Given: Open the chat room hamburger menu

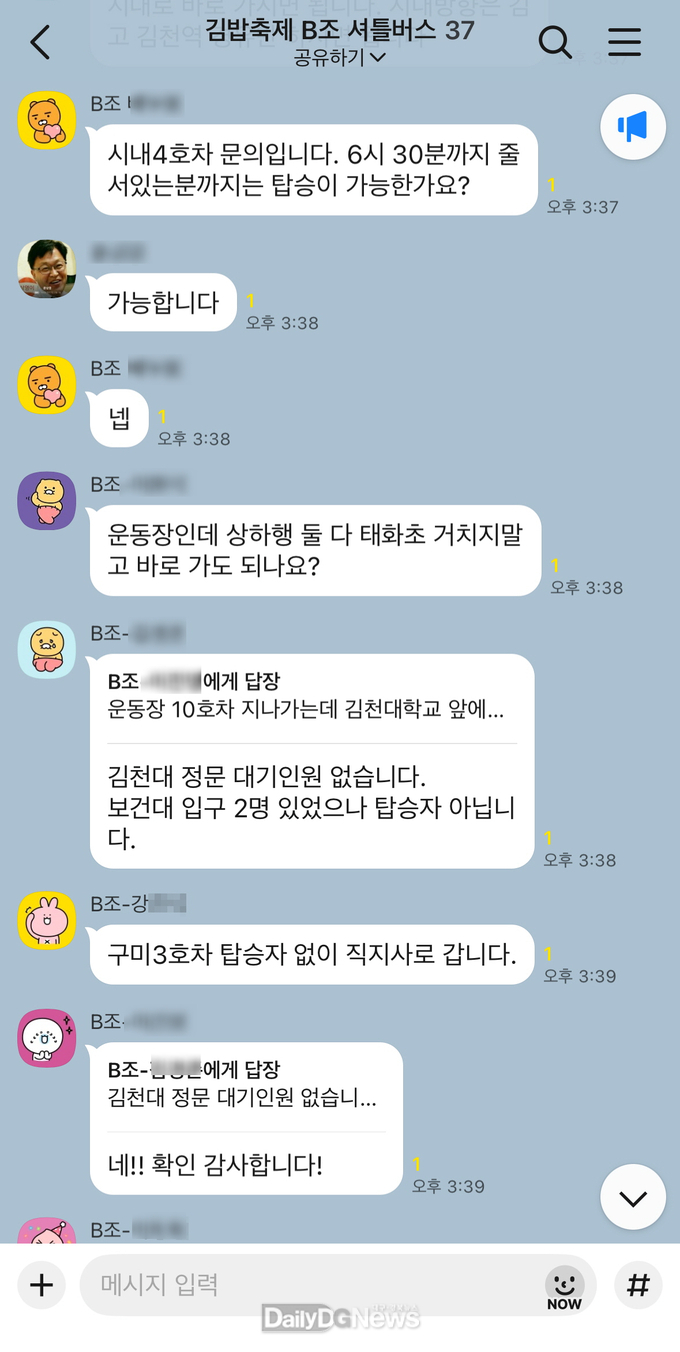Looking at the screenshot, I should (x=625, y=43).
